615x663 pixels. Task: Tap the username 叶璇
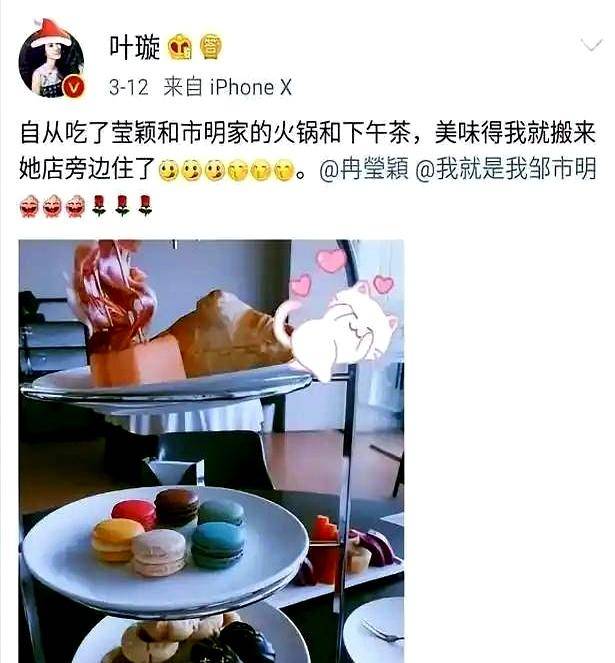coord(132,46)
